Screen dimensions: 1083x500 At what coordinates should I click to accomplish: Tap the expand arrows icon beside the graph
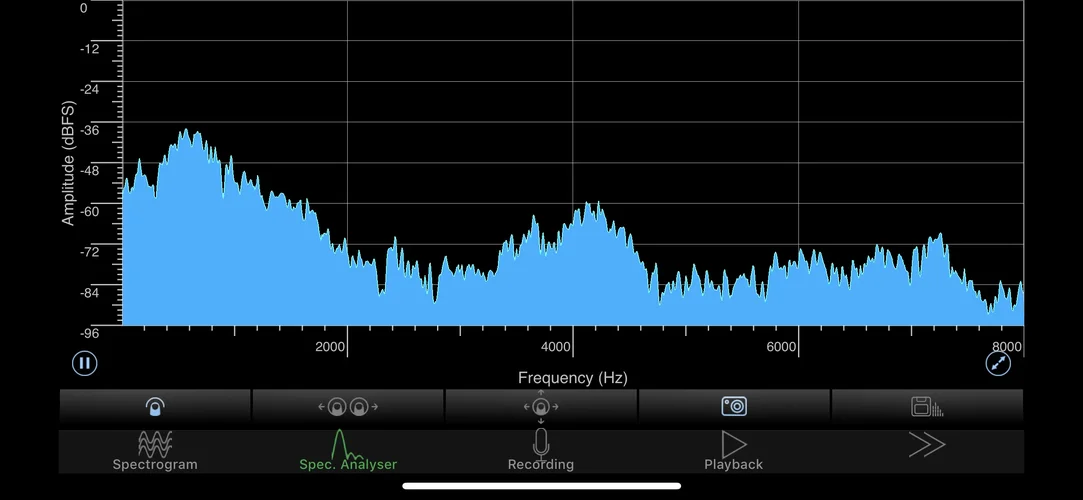click(998, 364)
